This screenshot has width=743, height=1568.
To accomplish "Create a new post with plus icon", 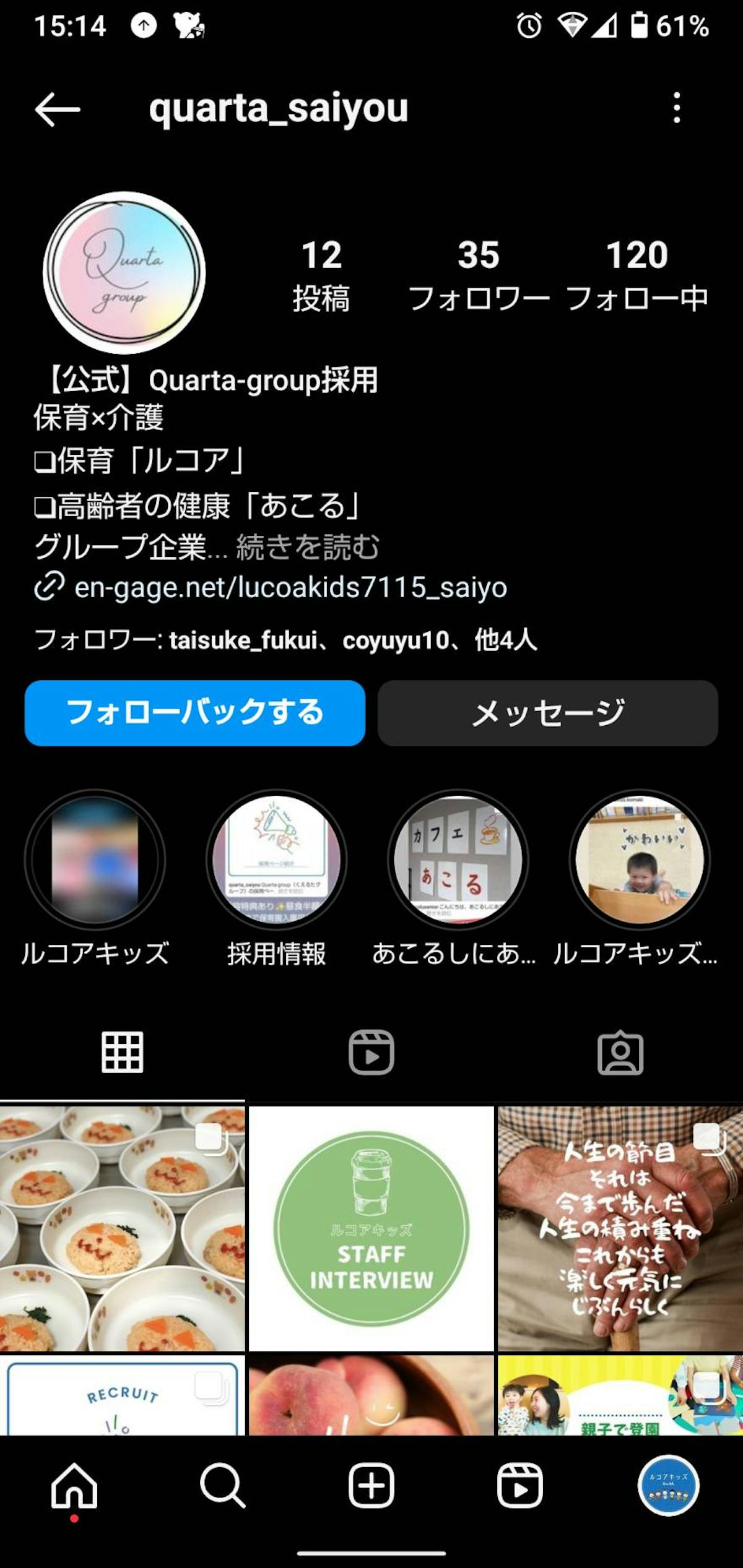I will point(371,1485).
